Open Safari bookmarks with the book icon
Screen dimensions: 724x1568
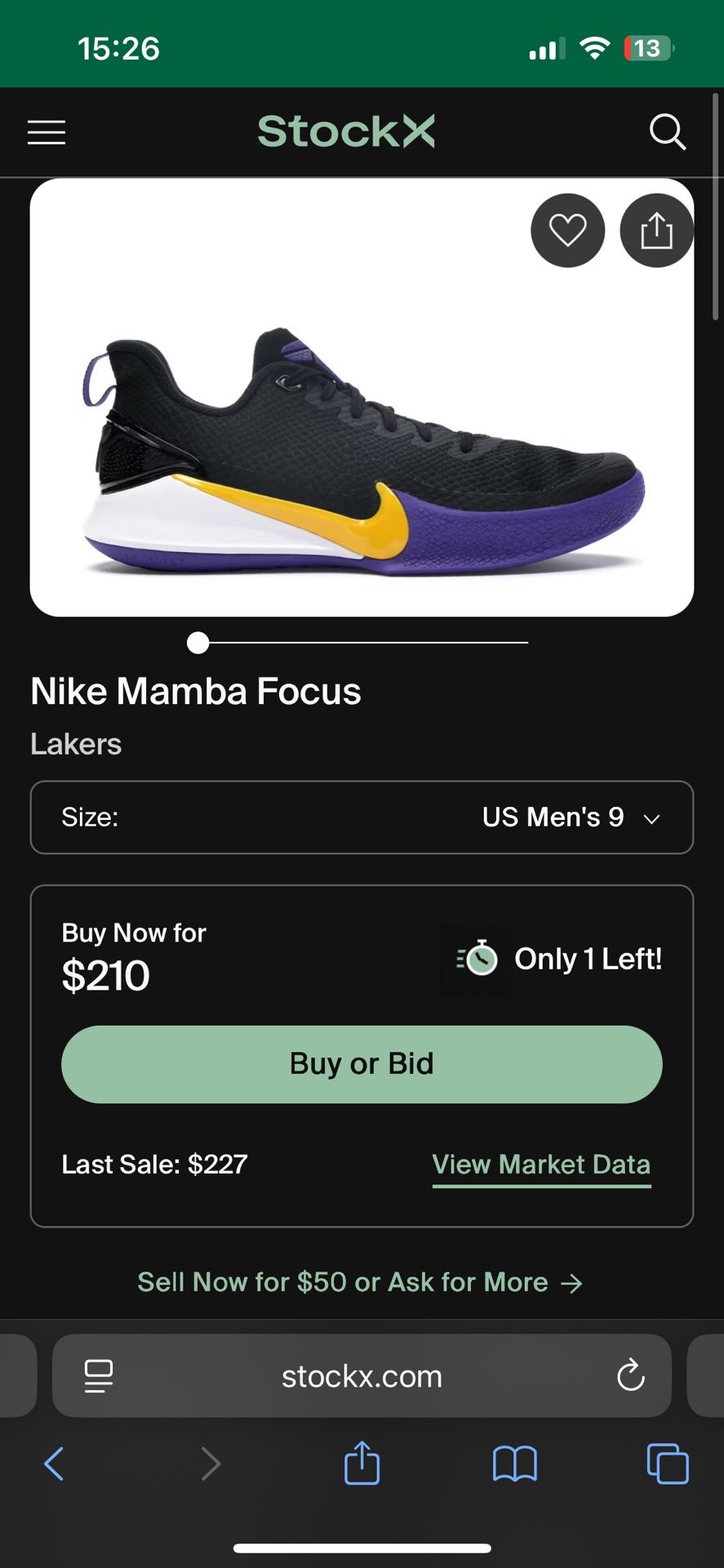coord(513,1464)
